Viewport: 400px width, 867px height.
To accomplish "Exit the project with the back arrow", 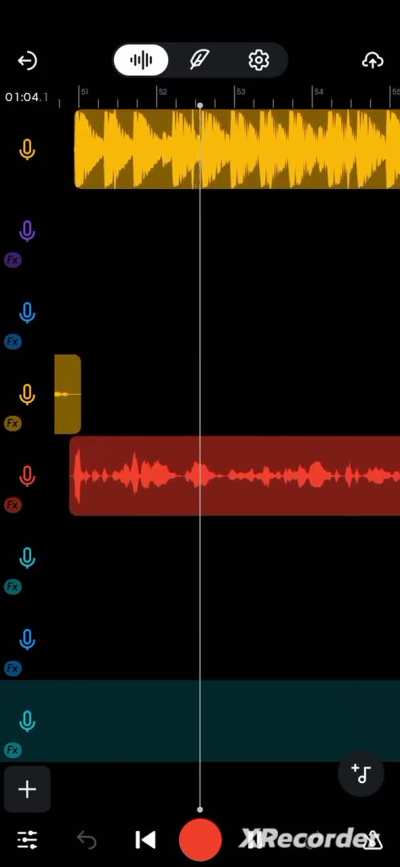I will click(x=27, y=60).
